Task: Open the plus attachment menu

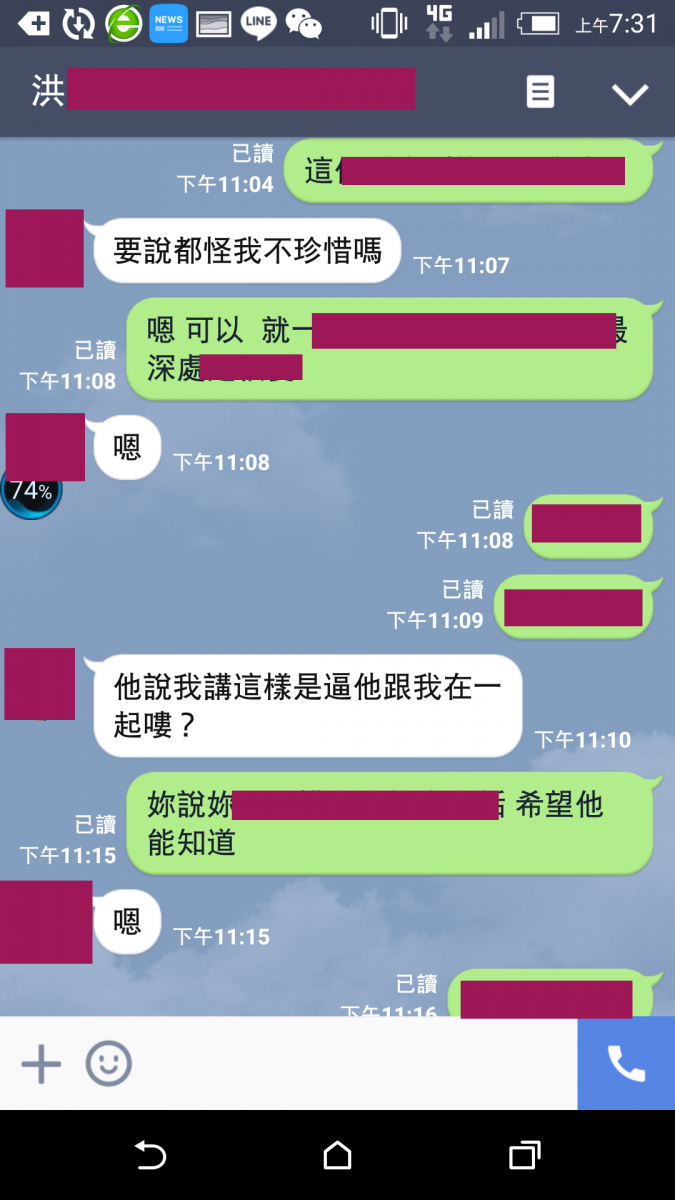Action: (x=41, y=1064)
